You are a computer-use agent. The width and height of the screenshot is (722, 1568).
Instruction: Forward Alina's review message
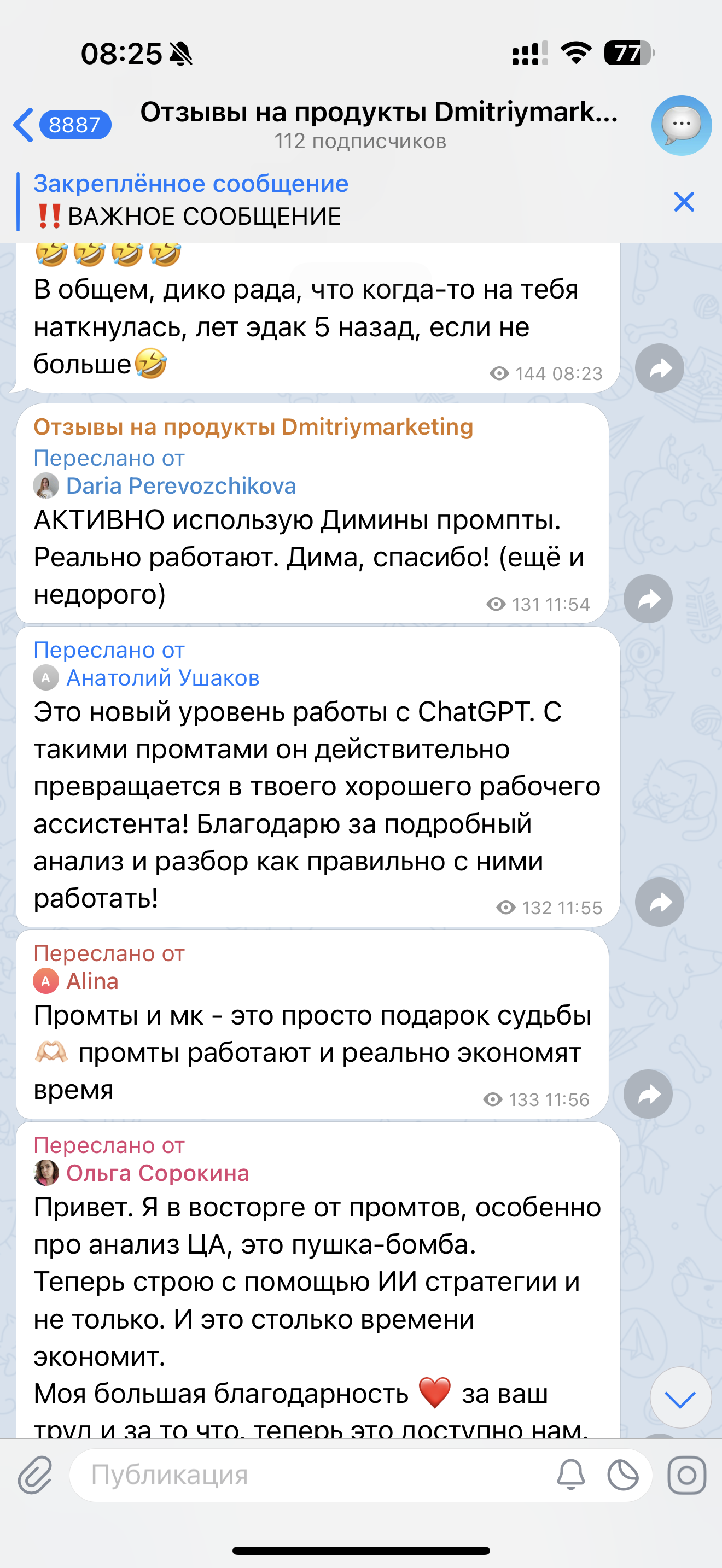[648, 1095]
